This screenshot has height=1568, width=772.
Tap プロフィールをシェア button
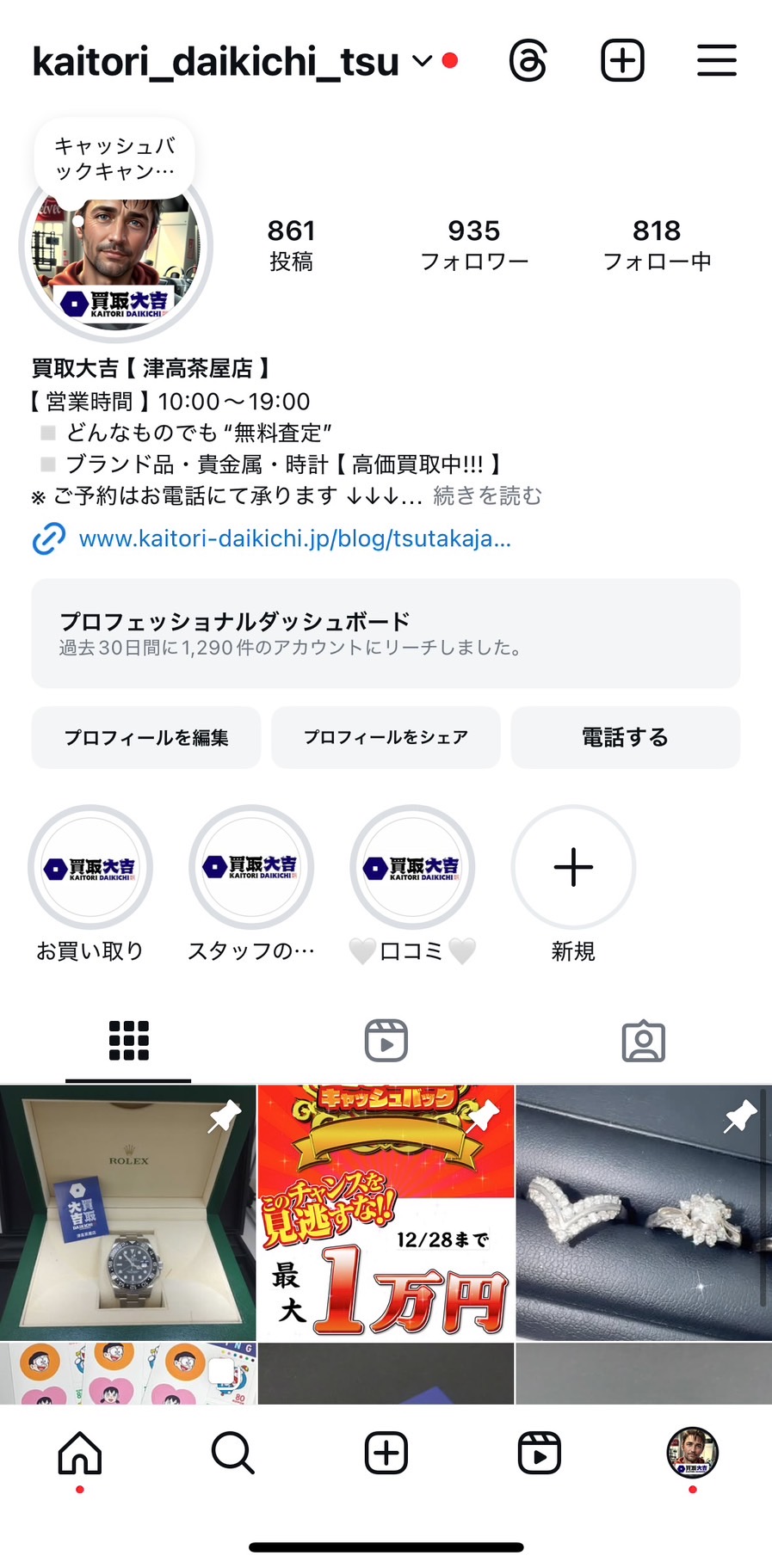[386, 737]
